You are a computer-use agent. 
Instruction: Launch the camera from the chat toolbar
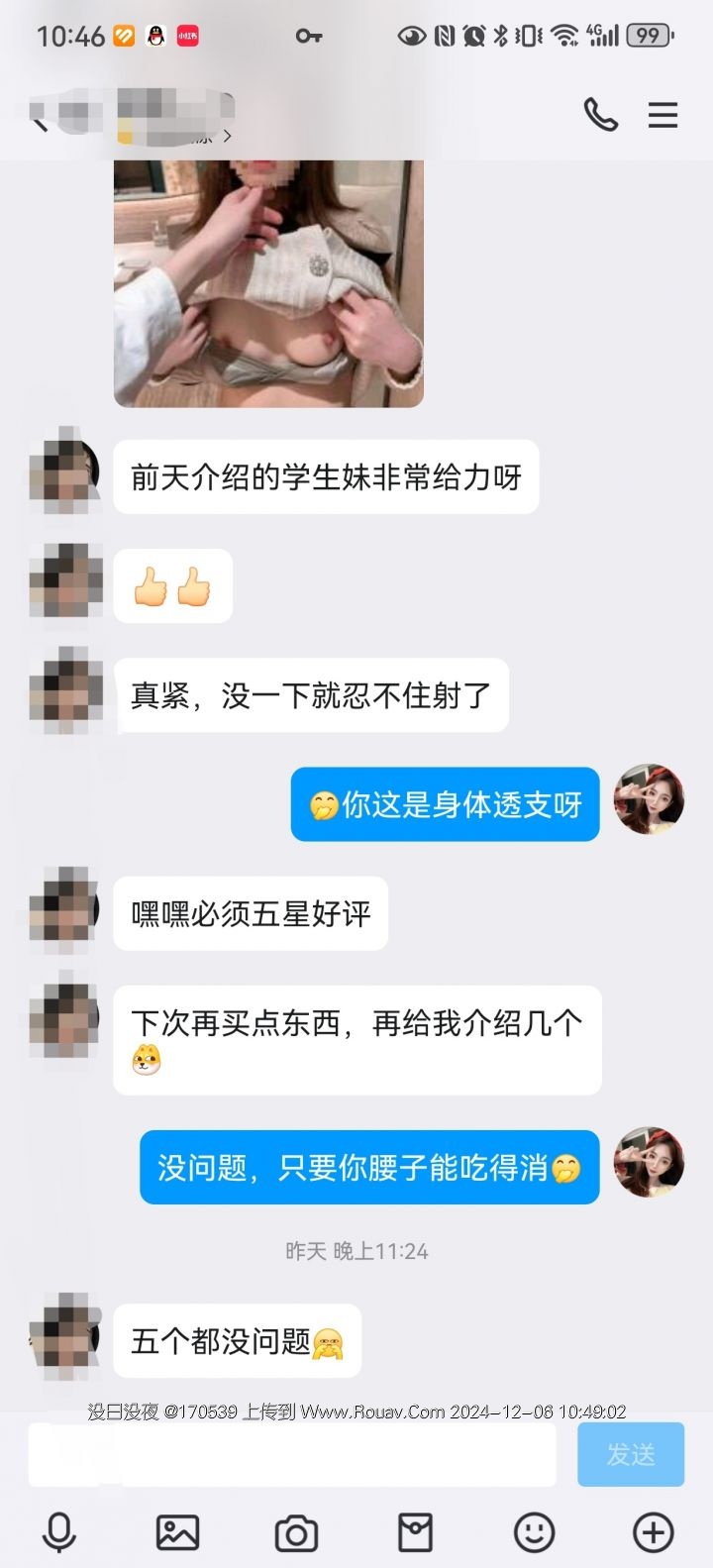[296, 1532]
